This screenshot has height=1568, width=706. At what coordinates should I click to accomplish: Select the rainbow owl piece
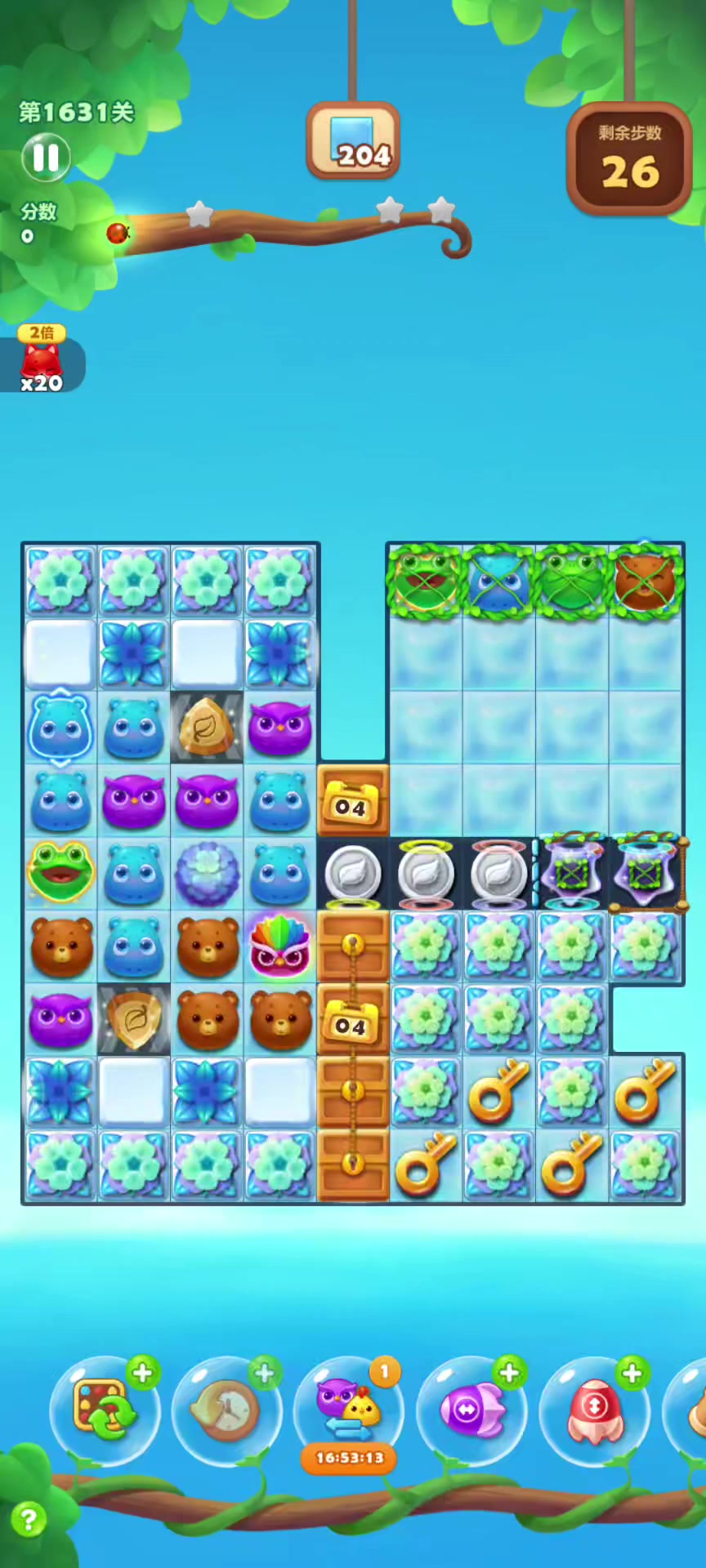tap(280, 947)
